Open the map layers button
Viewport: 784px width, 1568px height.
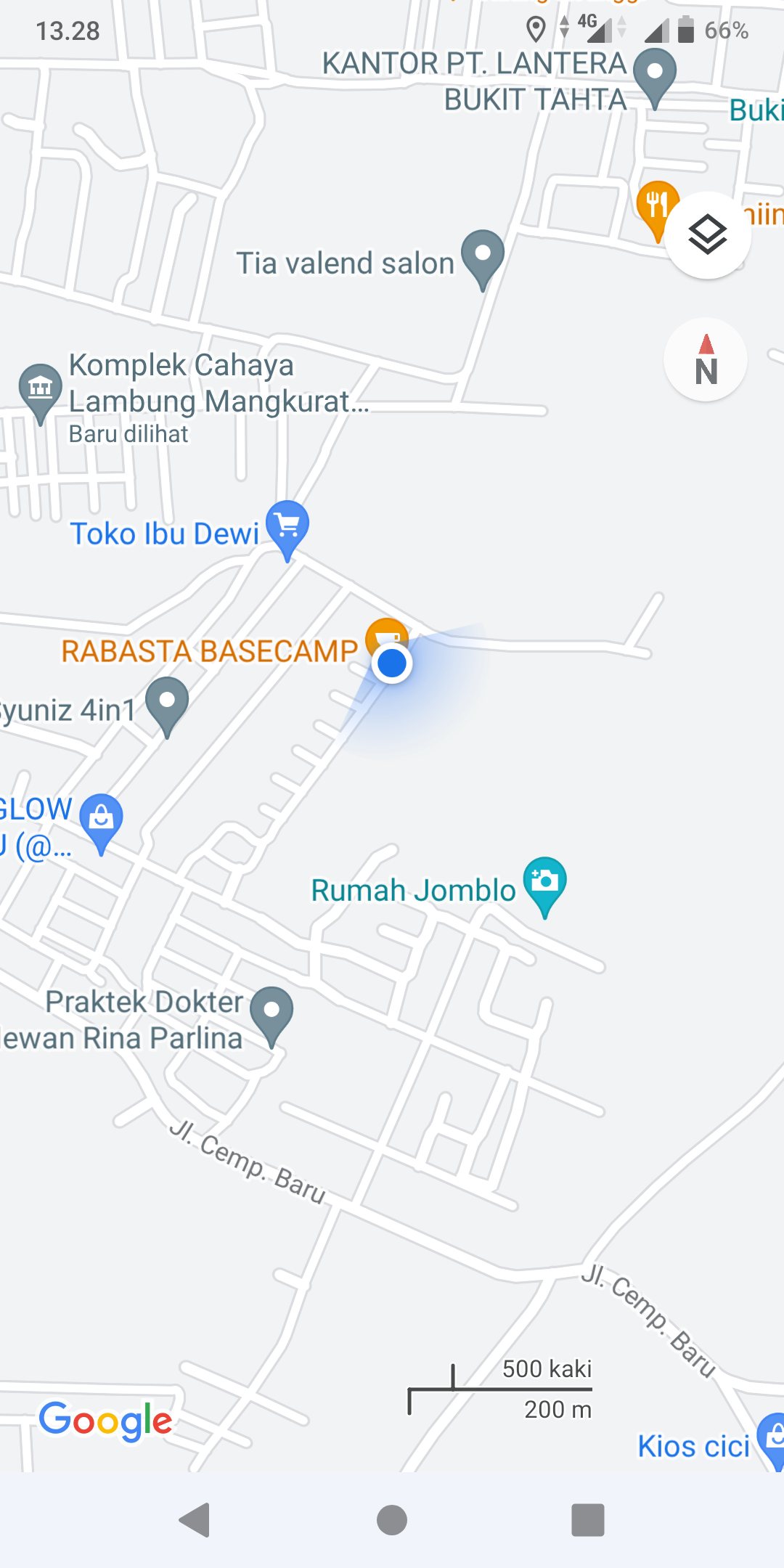pyautogui.click(x=707, y=235)
